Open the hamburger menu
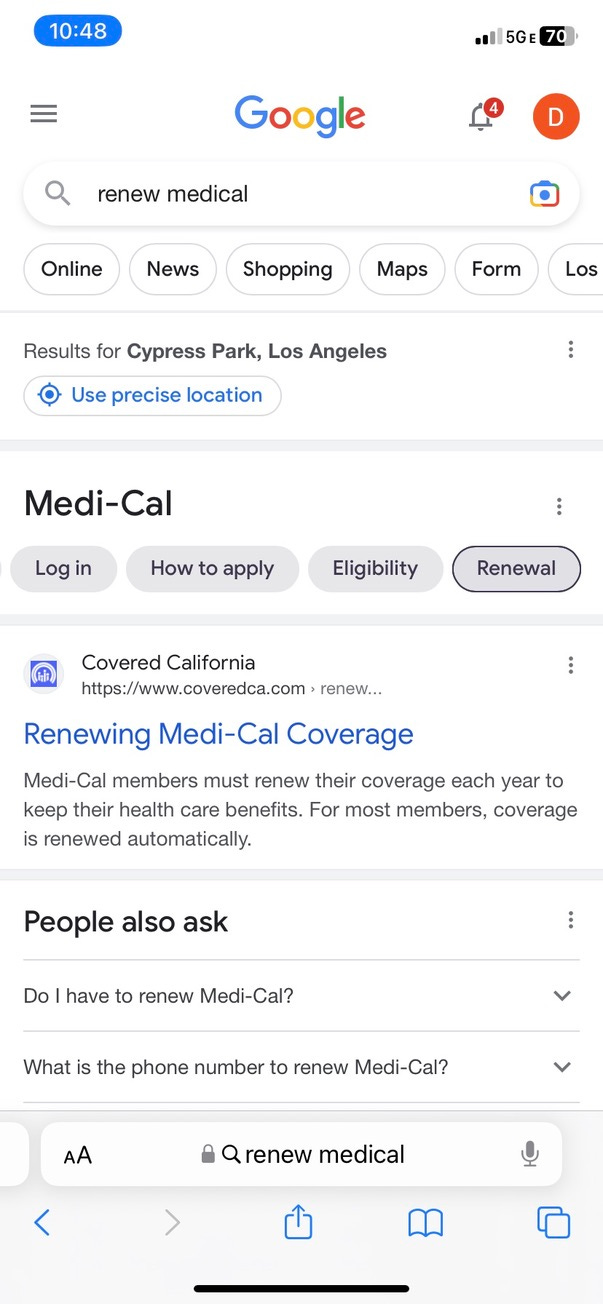 (44, 114)
